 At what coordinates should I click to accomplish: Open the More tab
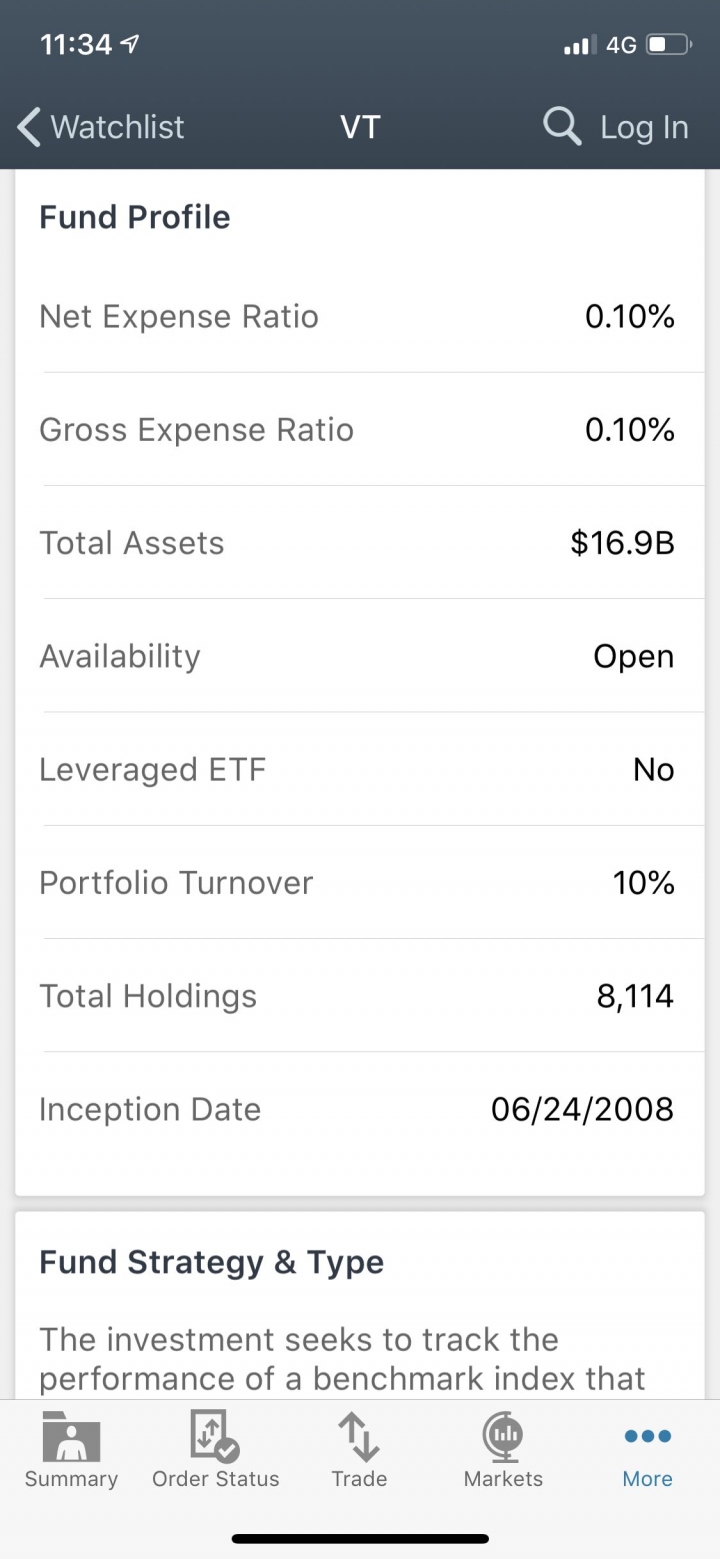647,1450
